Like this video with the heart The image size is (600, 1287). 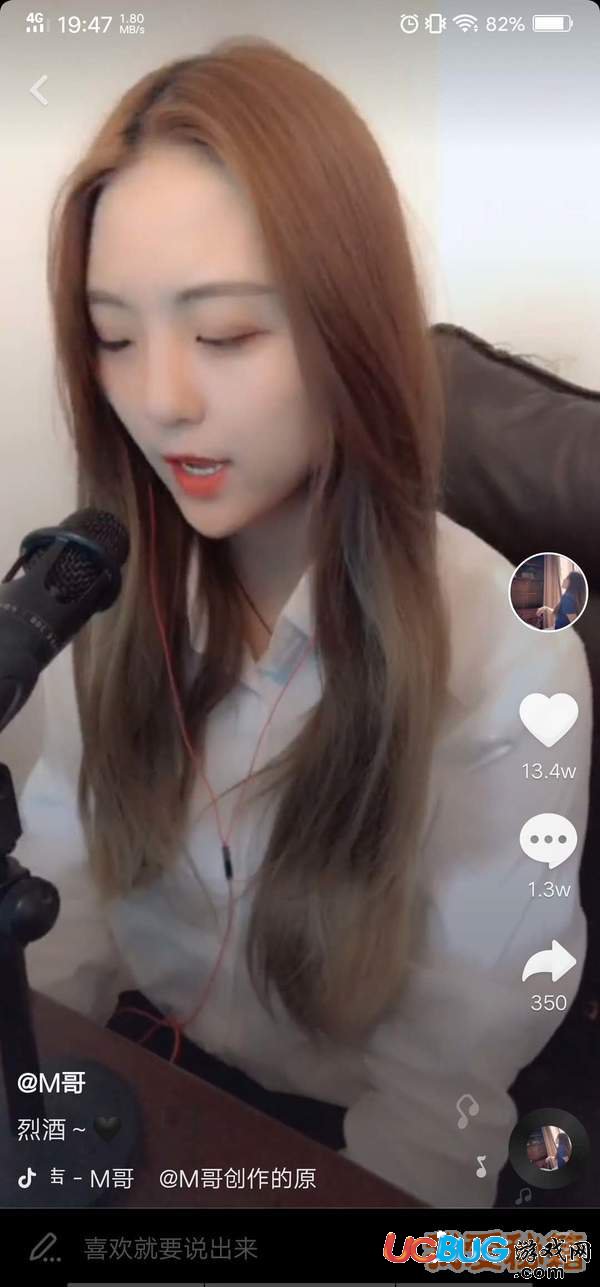(549, 720)
